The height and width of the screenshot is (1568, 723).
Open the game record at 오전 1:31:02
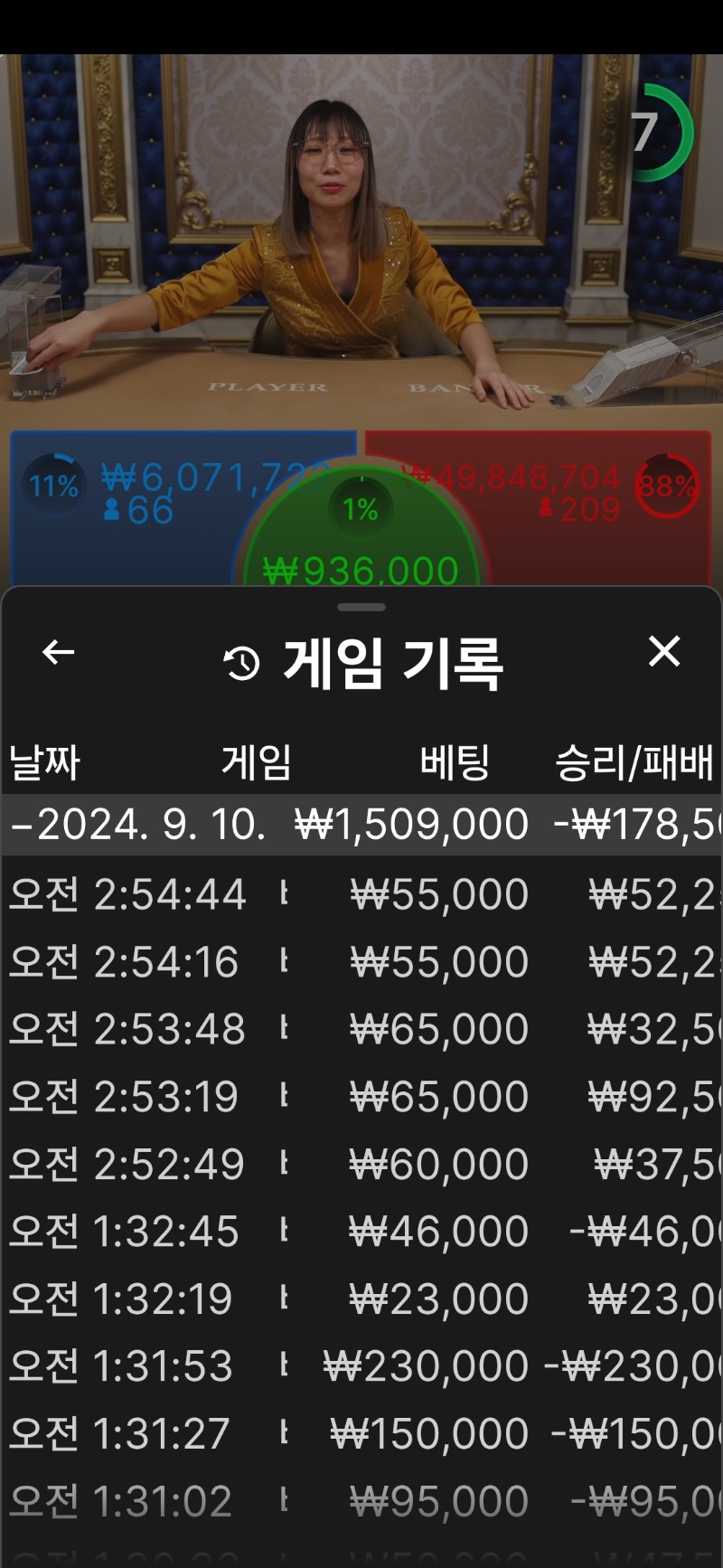pyautogui.click(x=361, y=1501)
